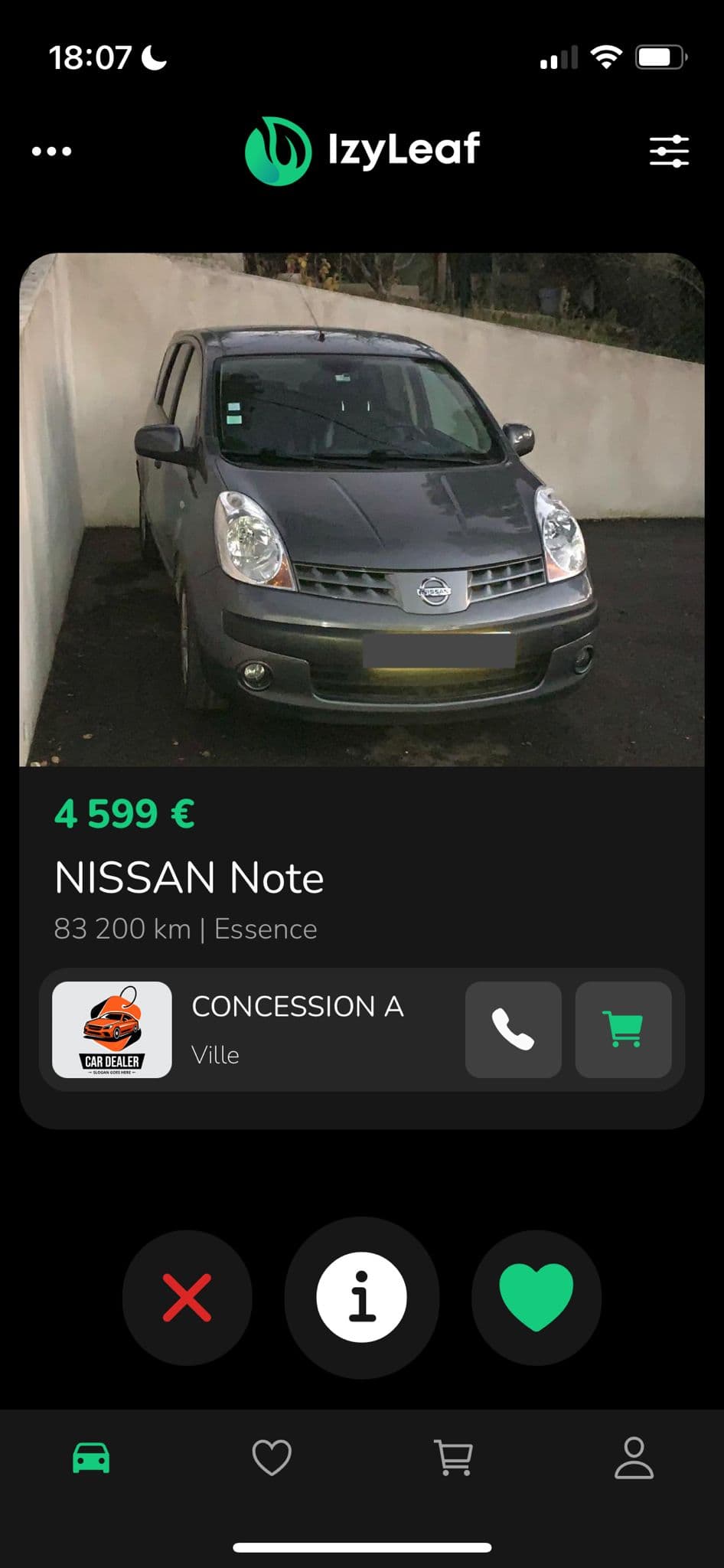View more info about this car
This screenshot has height=1568, width=724.
tap(361, 1298)
